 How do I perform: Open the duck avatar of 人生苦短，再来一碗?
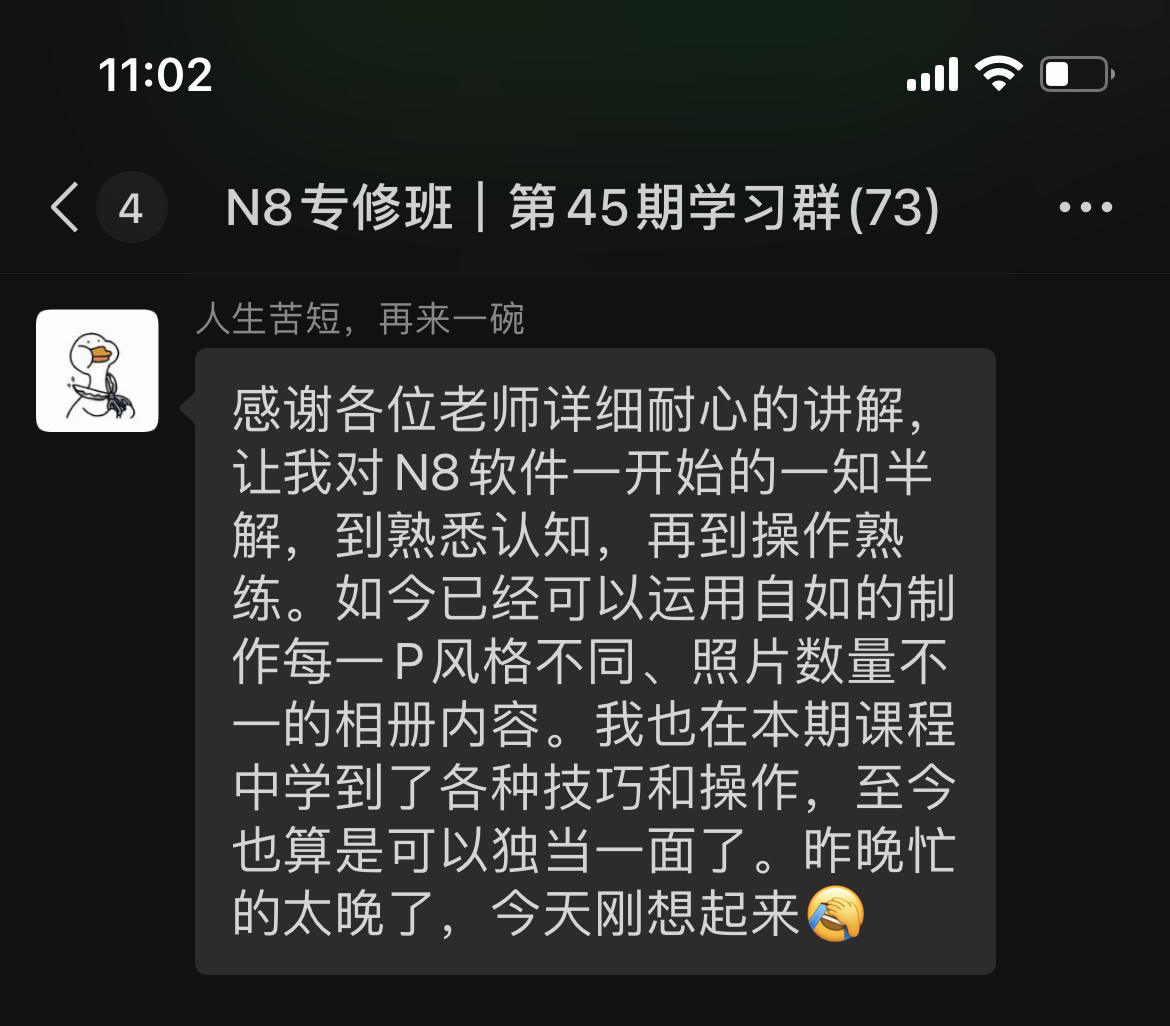[x=97, y=371]
